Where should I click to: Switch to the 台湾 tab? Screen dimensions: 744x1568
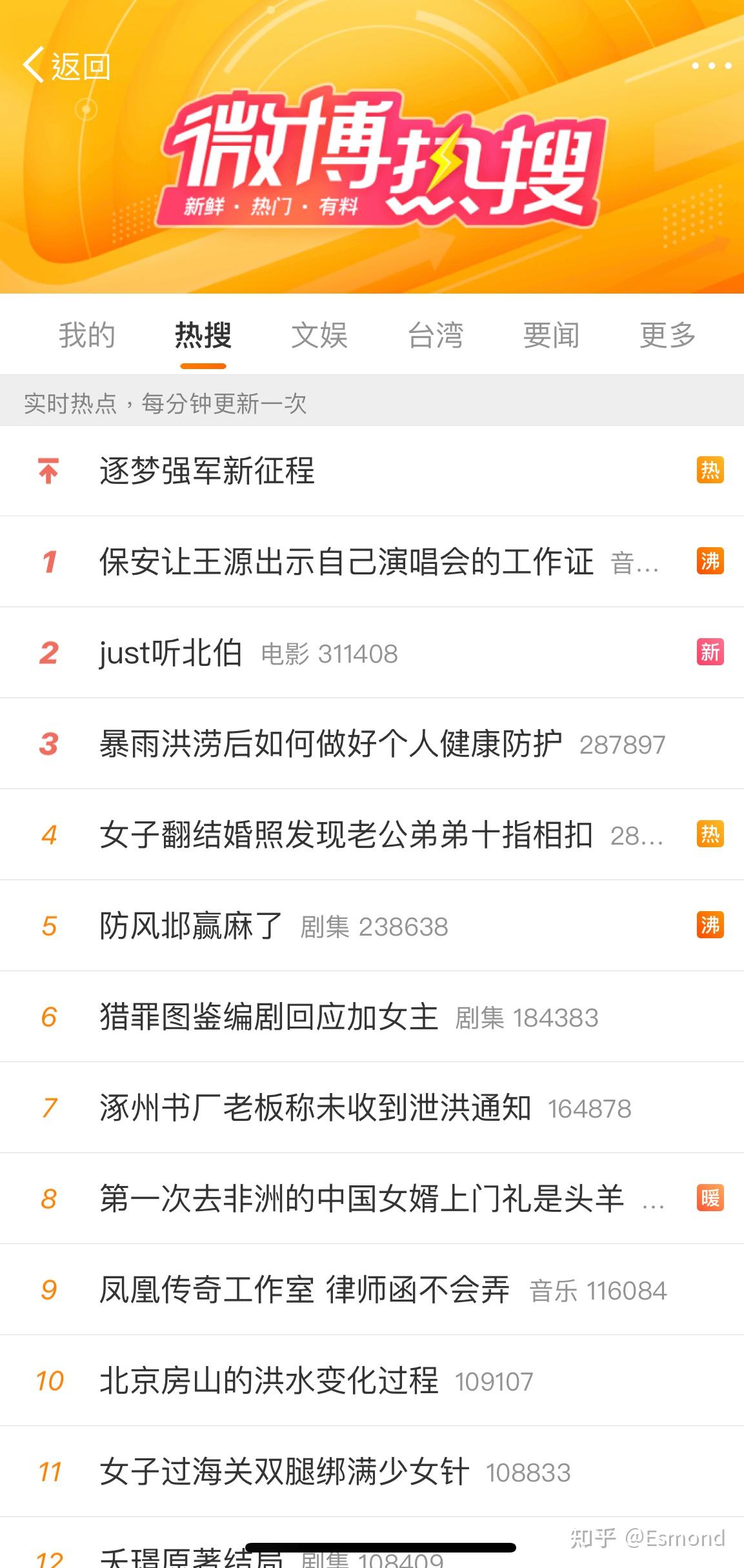point(436,335)
